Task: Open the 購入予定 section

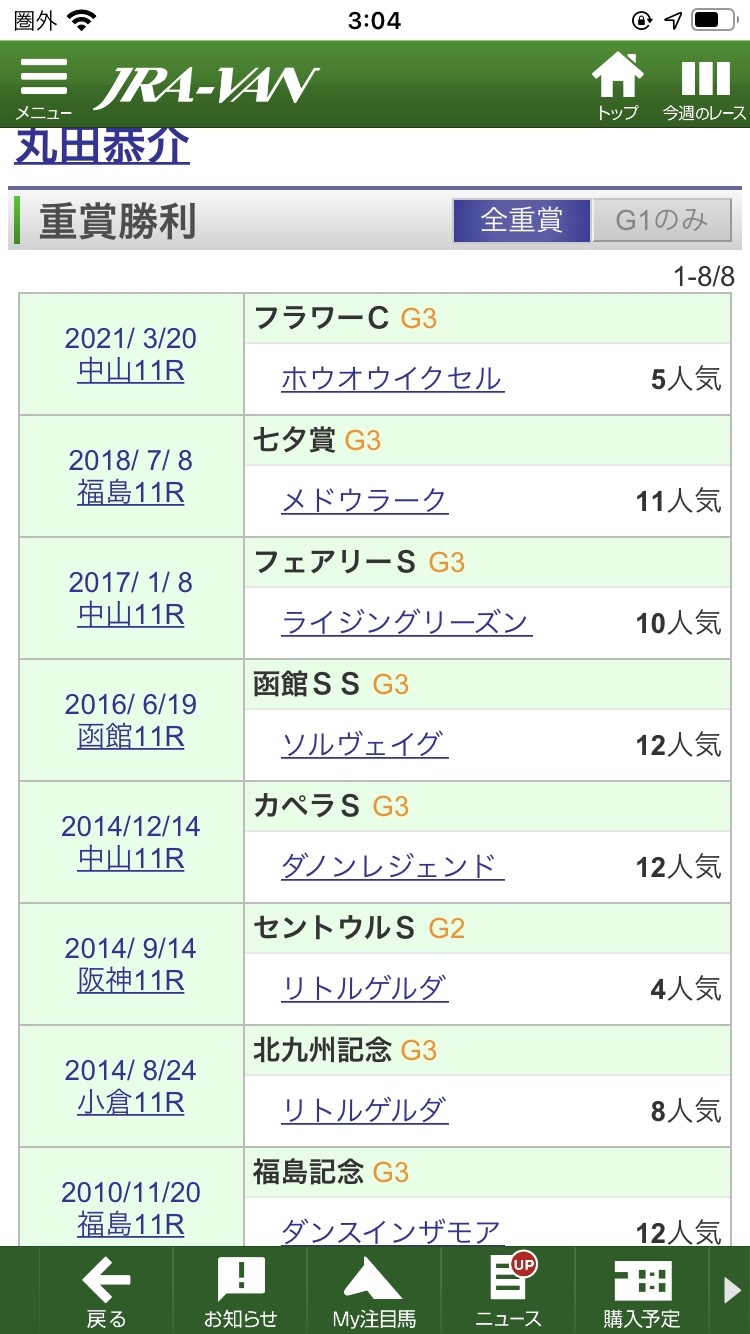Action: point(641,1290)
